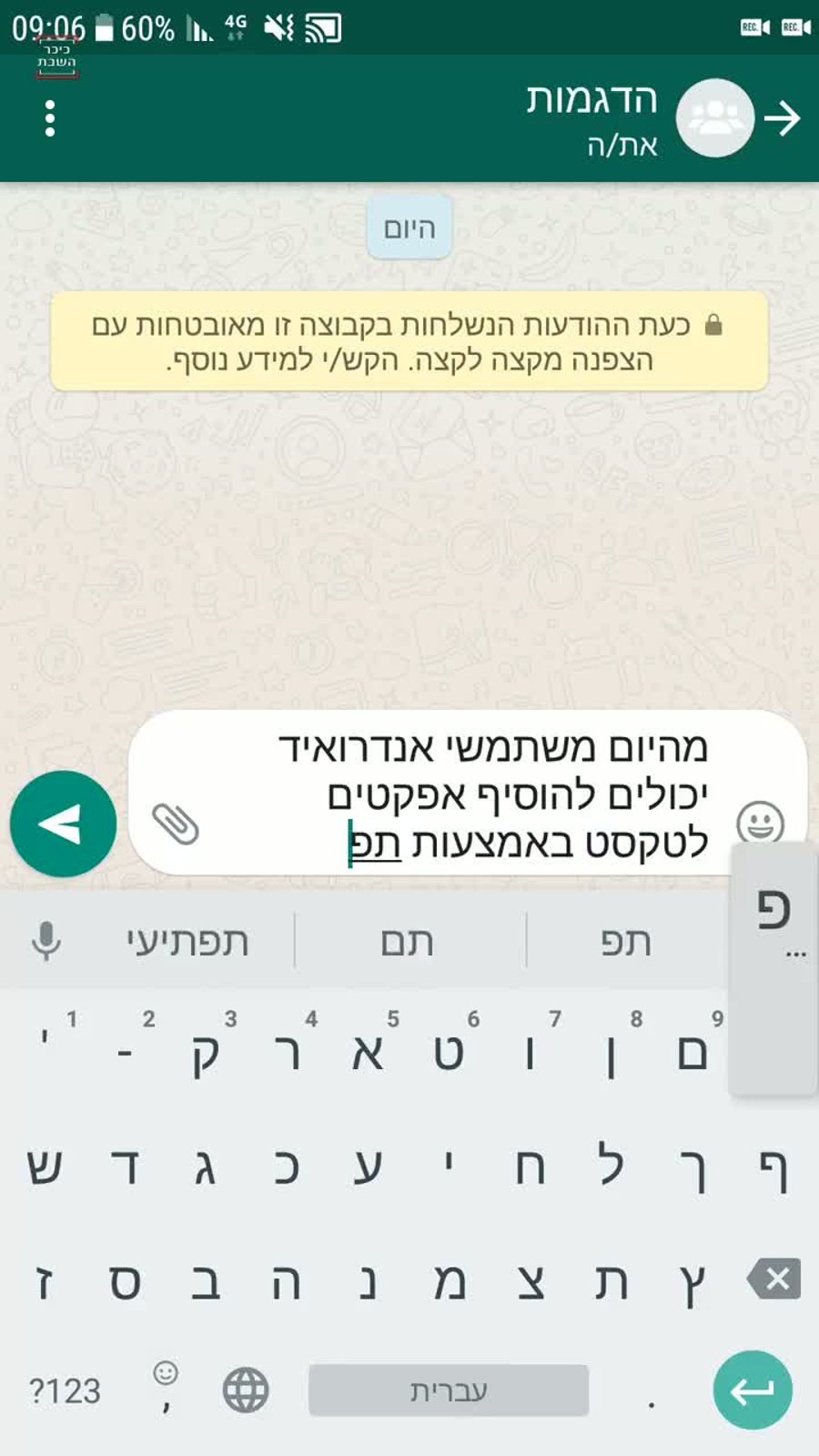Start voice typing with the microphone

pyautogui.click(x=45, y=942)
